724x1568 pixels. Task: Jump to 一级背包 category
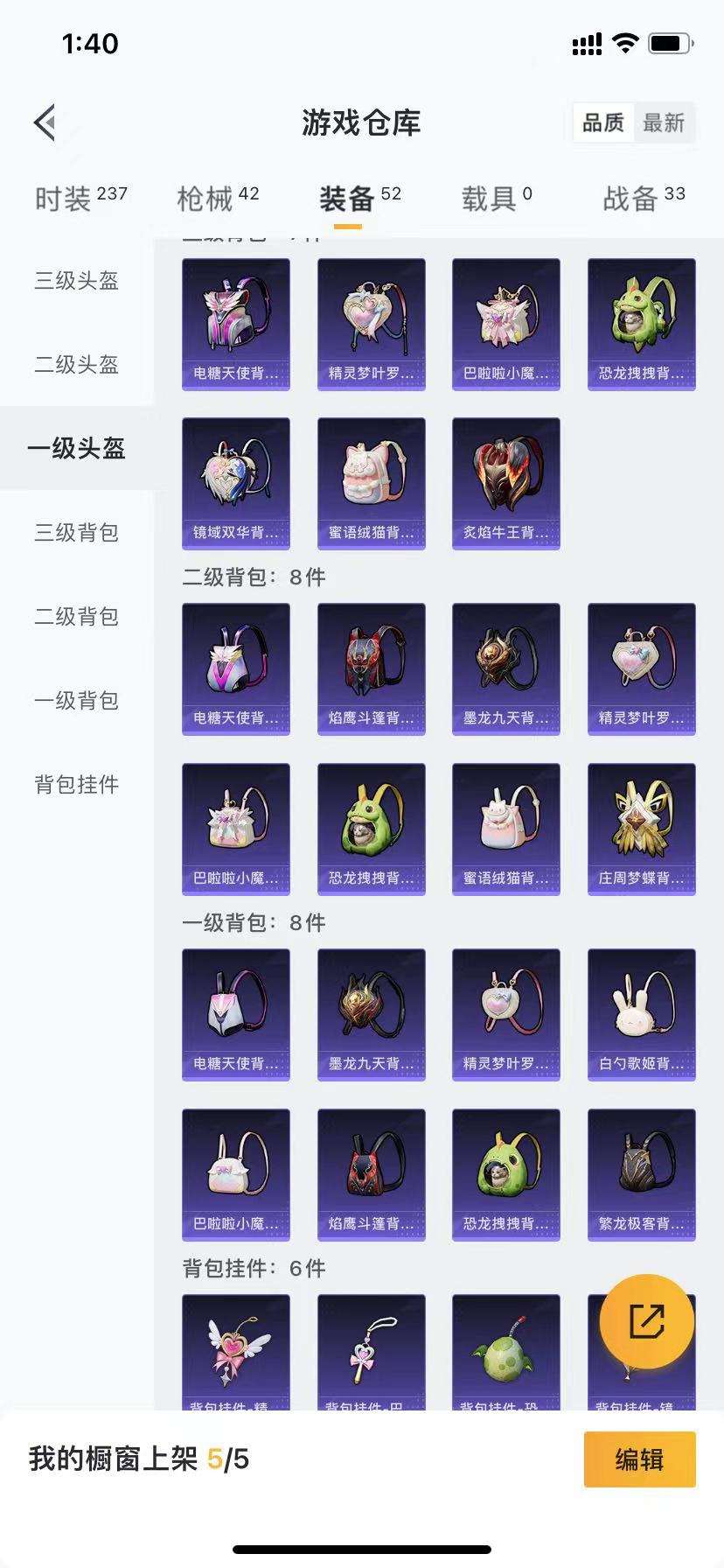click(77, 701)
